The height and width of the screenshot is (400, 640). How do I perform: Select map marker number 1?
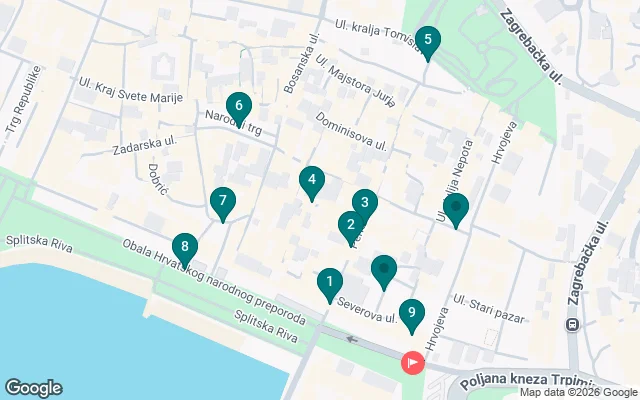[328, 284]
